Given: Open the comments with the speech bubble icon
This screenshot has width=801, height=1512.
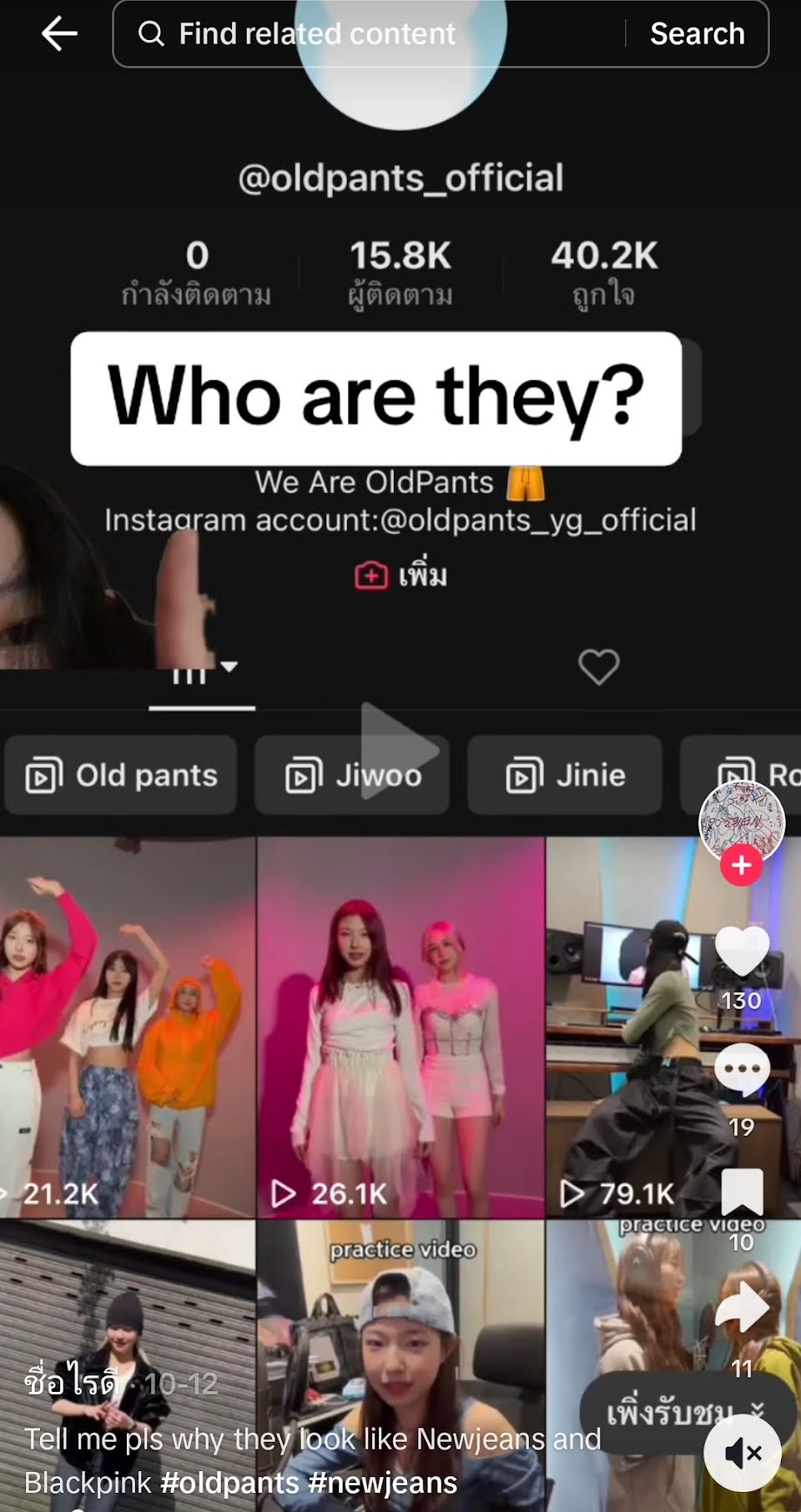Looking at the screenshot, I should pyautogui.click(x=741, y=1070).
